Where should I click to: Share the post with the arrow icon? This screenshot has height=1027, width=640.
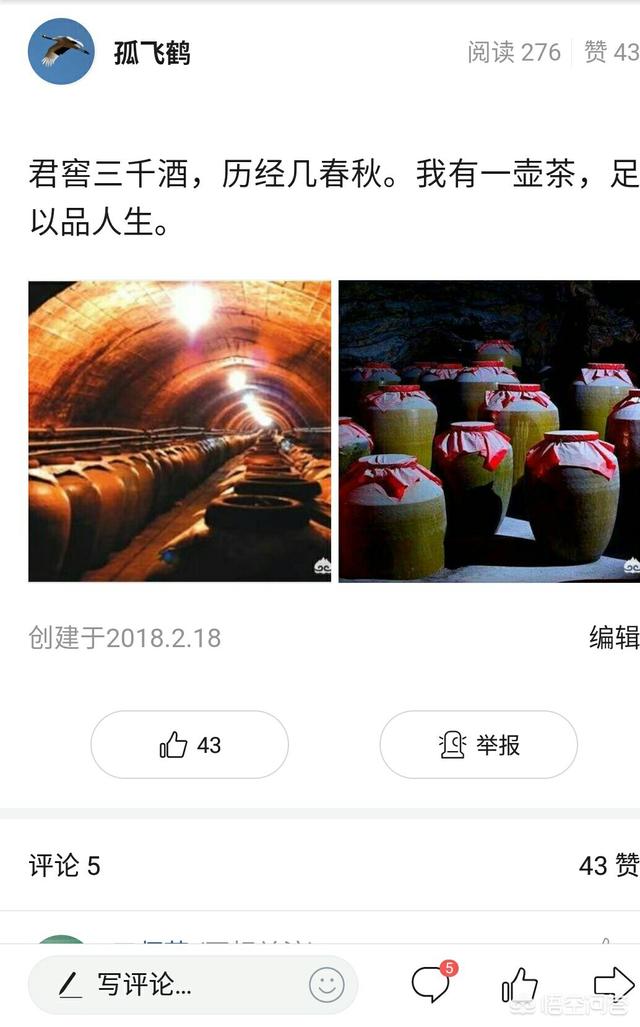[614, 984]
